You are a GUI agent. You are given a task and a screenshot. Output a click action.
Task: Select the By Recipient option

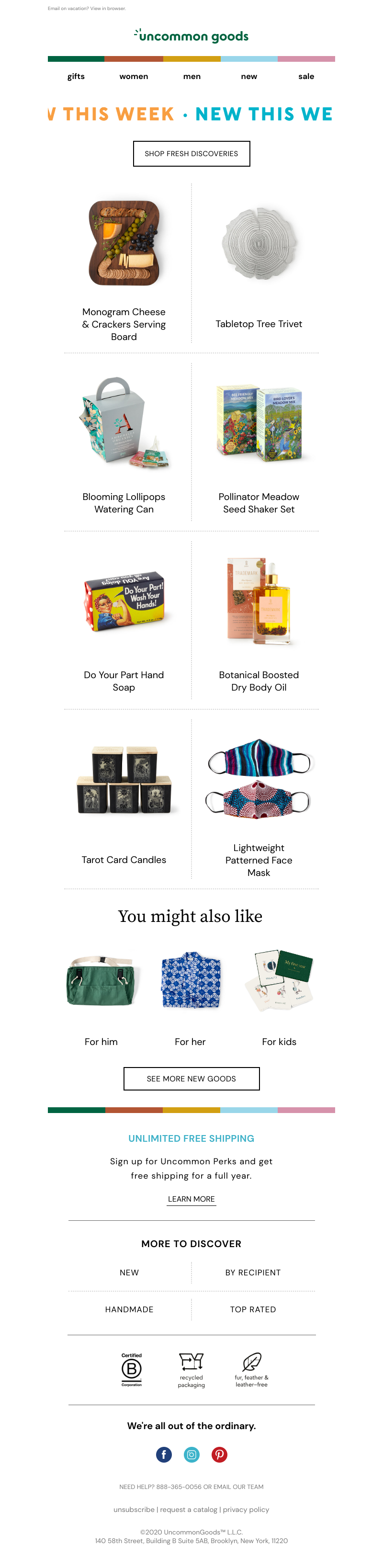pos(253,1273)
